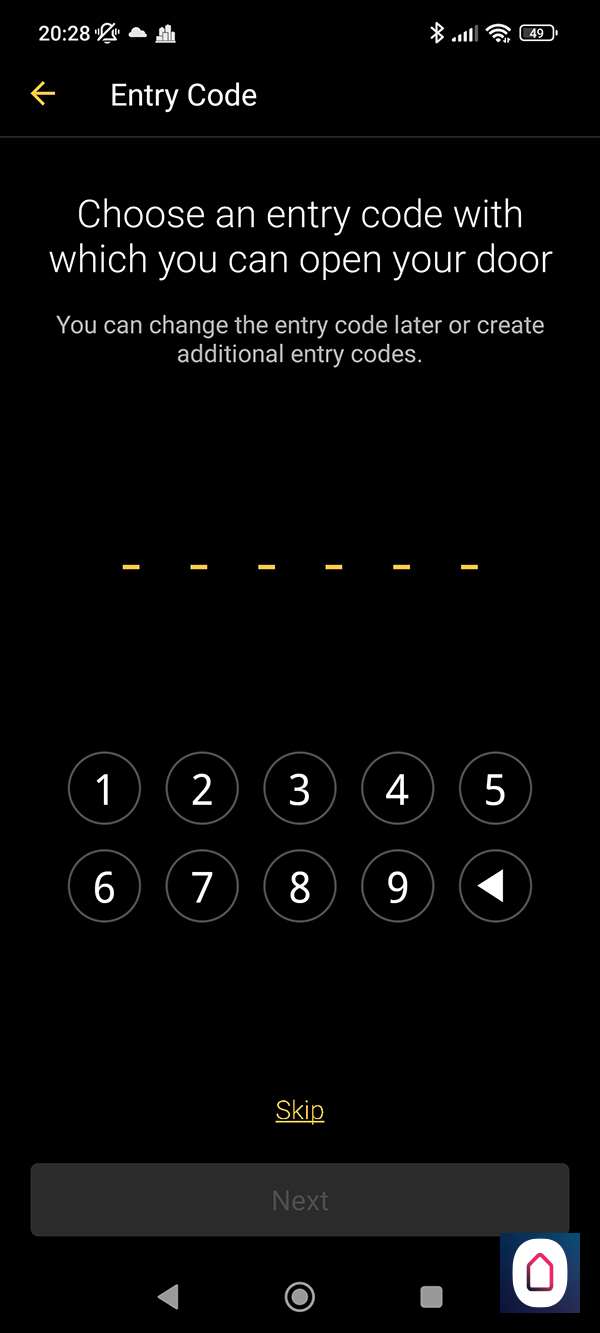Enter digit 6 on the keypad
600x1333 pixels.
point(104,886)
